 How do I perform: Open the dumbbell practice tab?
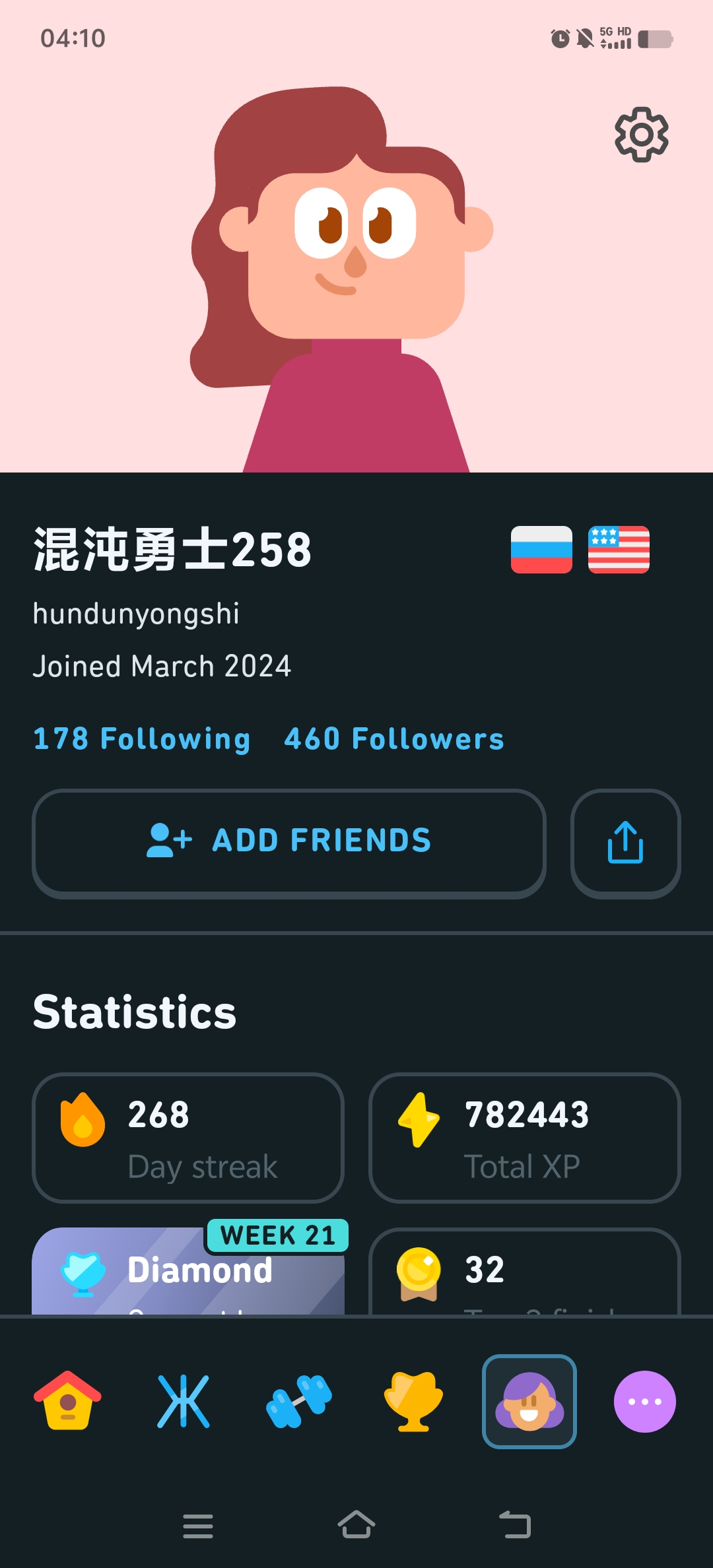(299, 1400)
